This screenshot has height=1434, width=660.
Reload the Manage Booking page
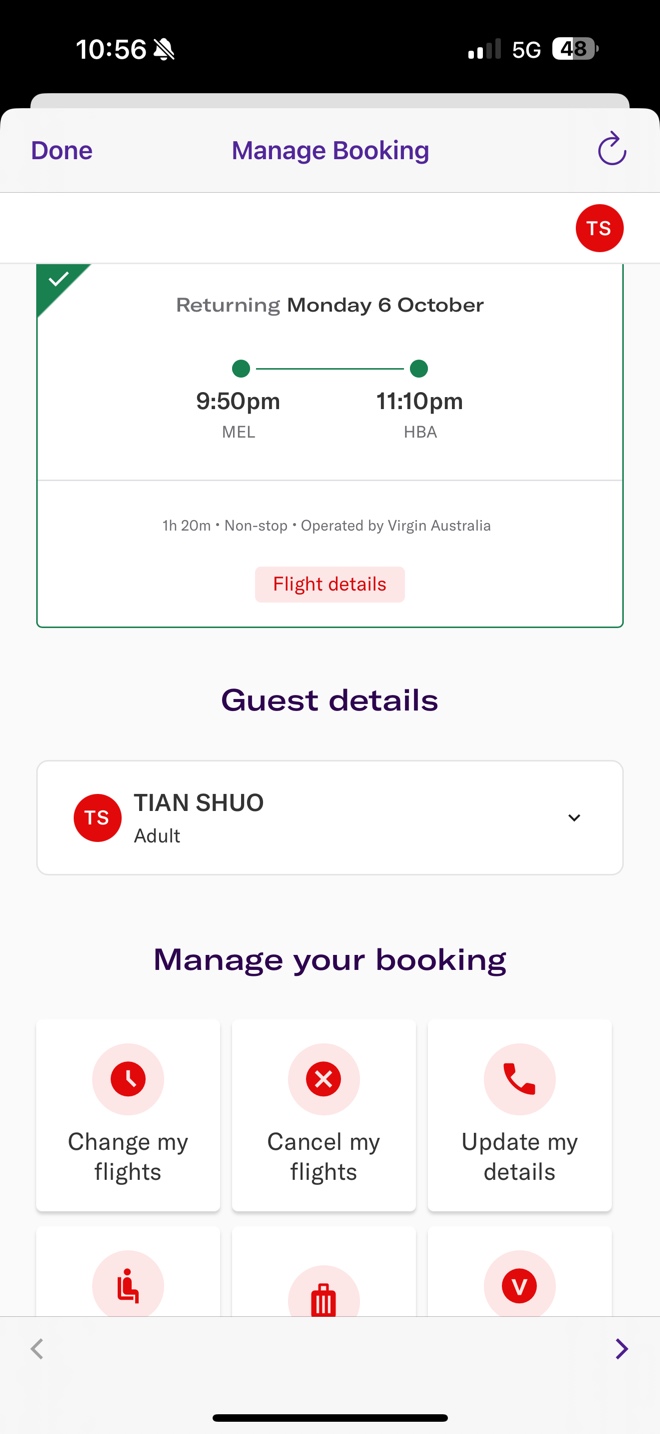click(x=611, y=151)
